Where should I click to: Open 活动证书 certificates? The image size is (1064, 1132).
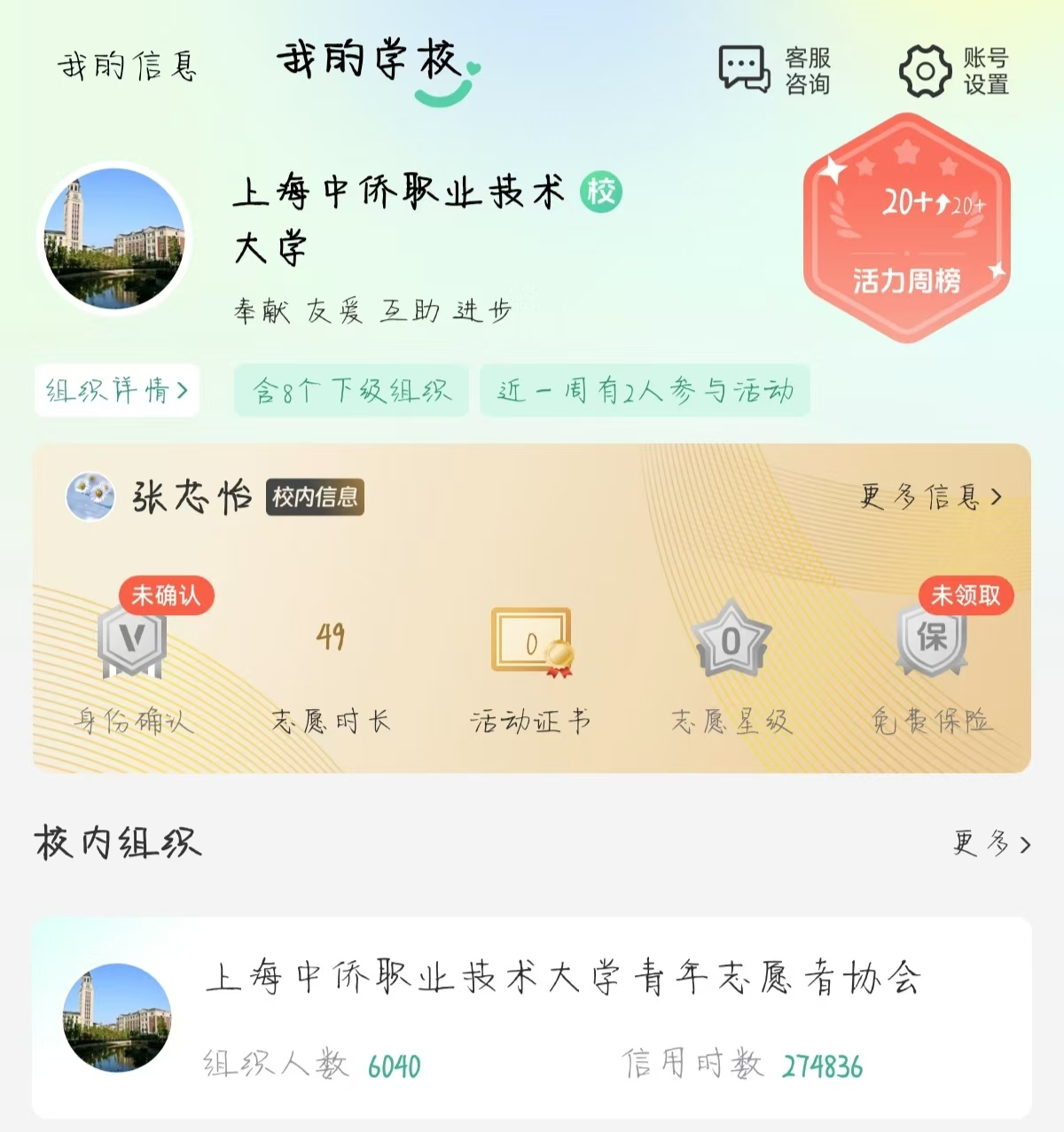pyautogui.click(x=531, y=665)
